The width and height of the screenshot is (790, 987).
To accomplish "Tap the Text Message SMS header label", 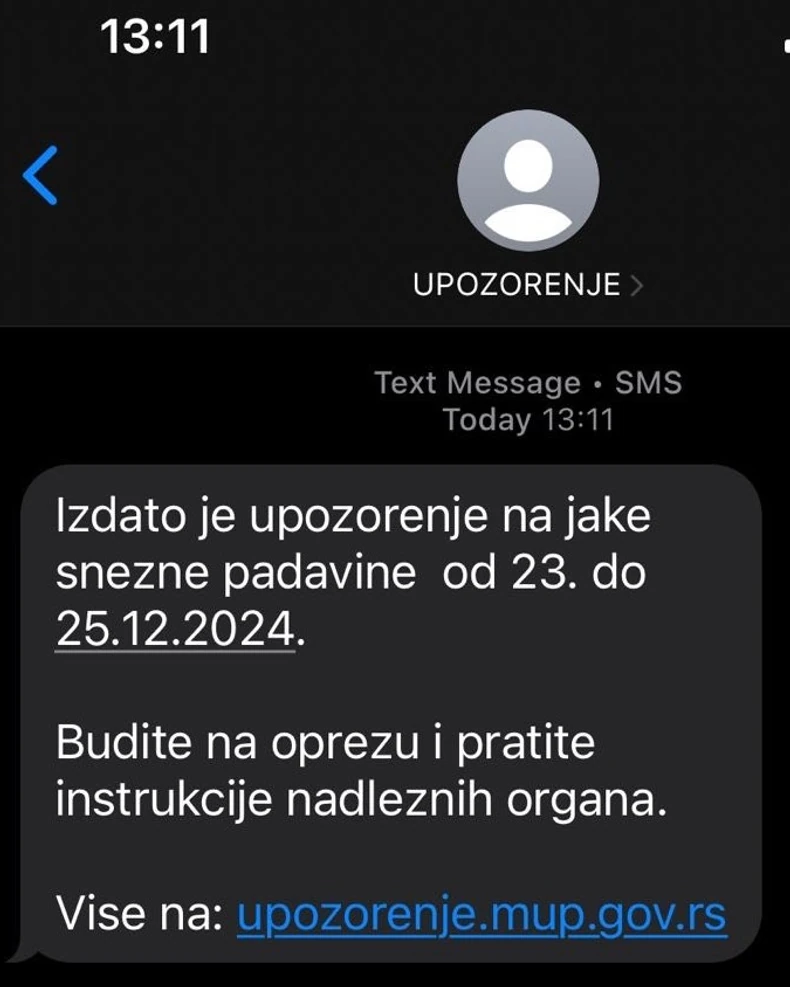I will click(x=527, y=382).
